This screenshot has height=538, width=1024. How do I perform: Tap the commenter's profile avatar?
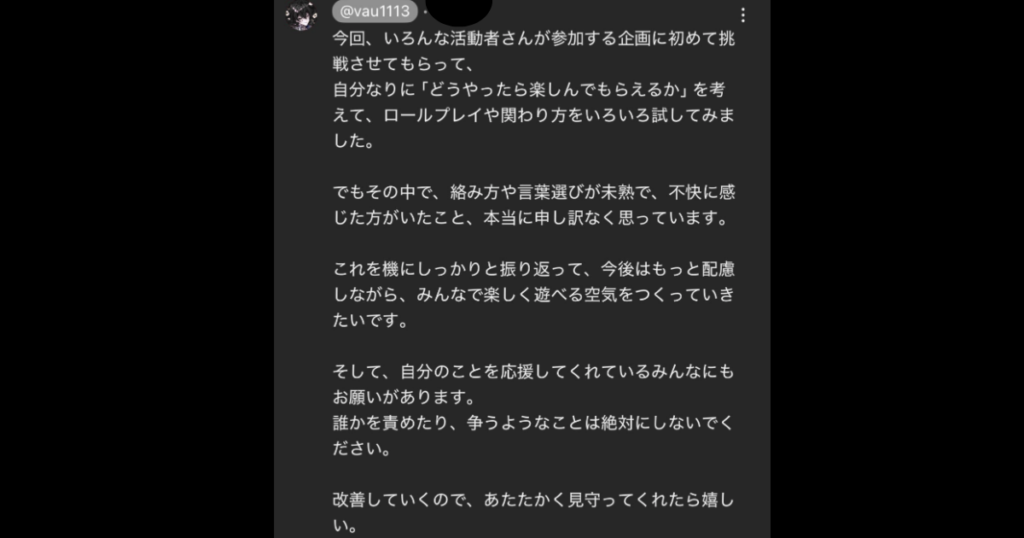(300, 14)
